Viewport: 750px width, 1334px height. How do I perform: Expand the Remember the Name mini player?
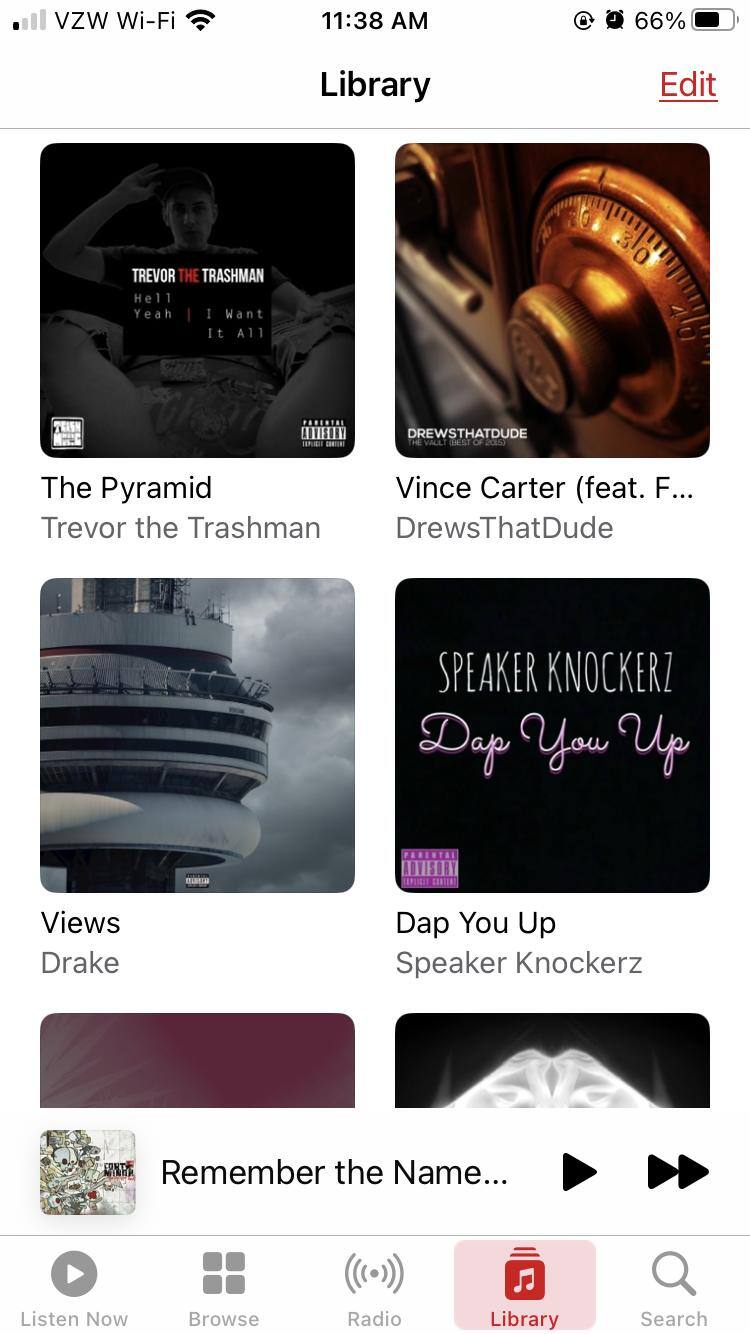point(333,1172)
